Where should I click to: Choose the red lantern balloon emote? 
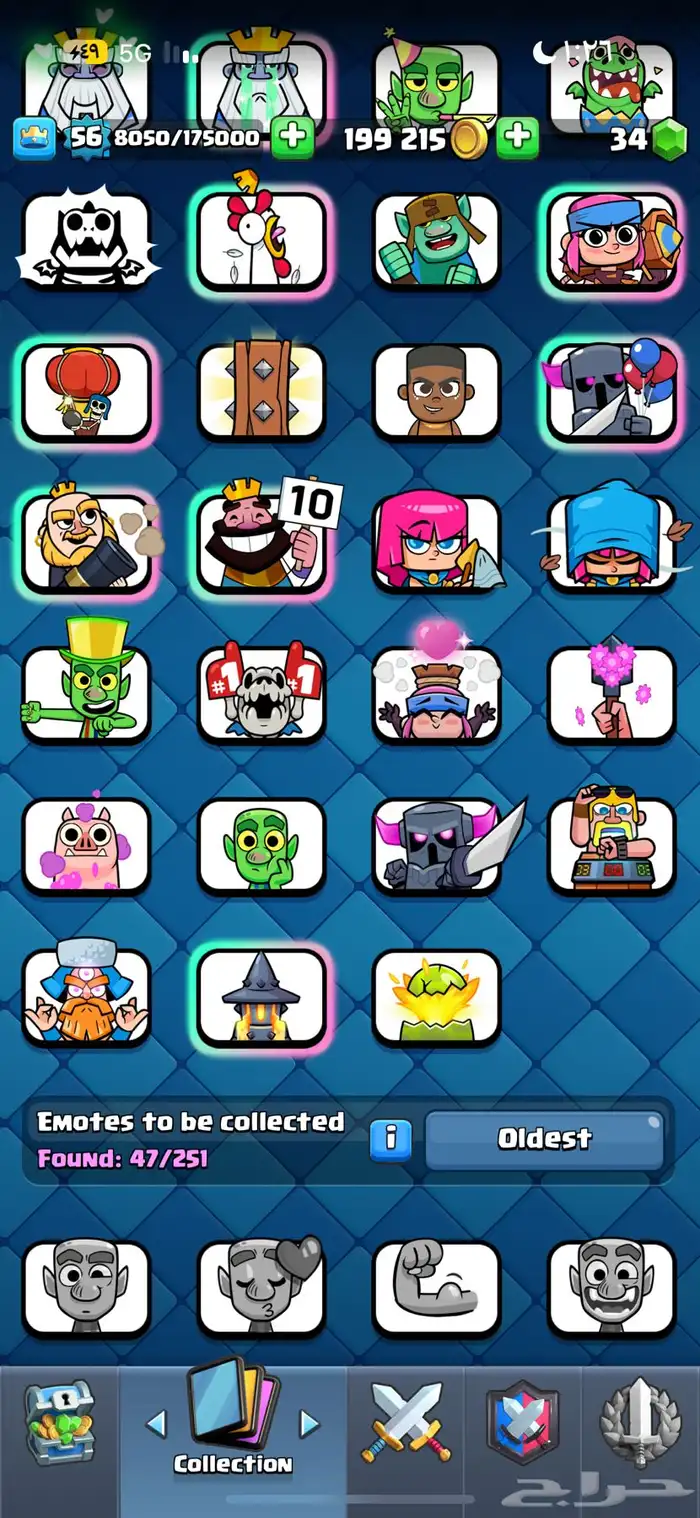(87, 392)
